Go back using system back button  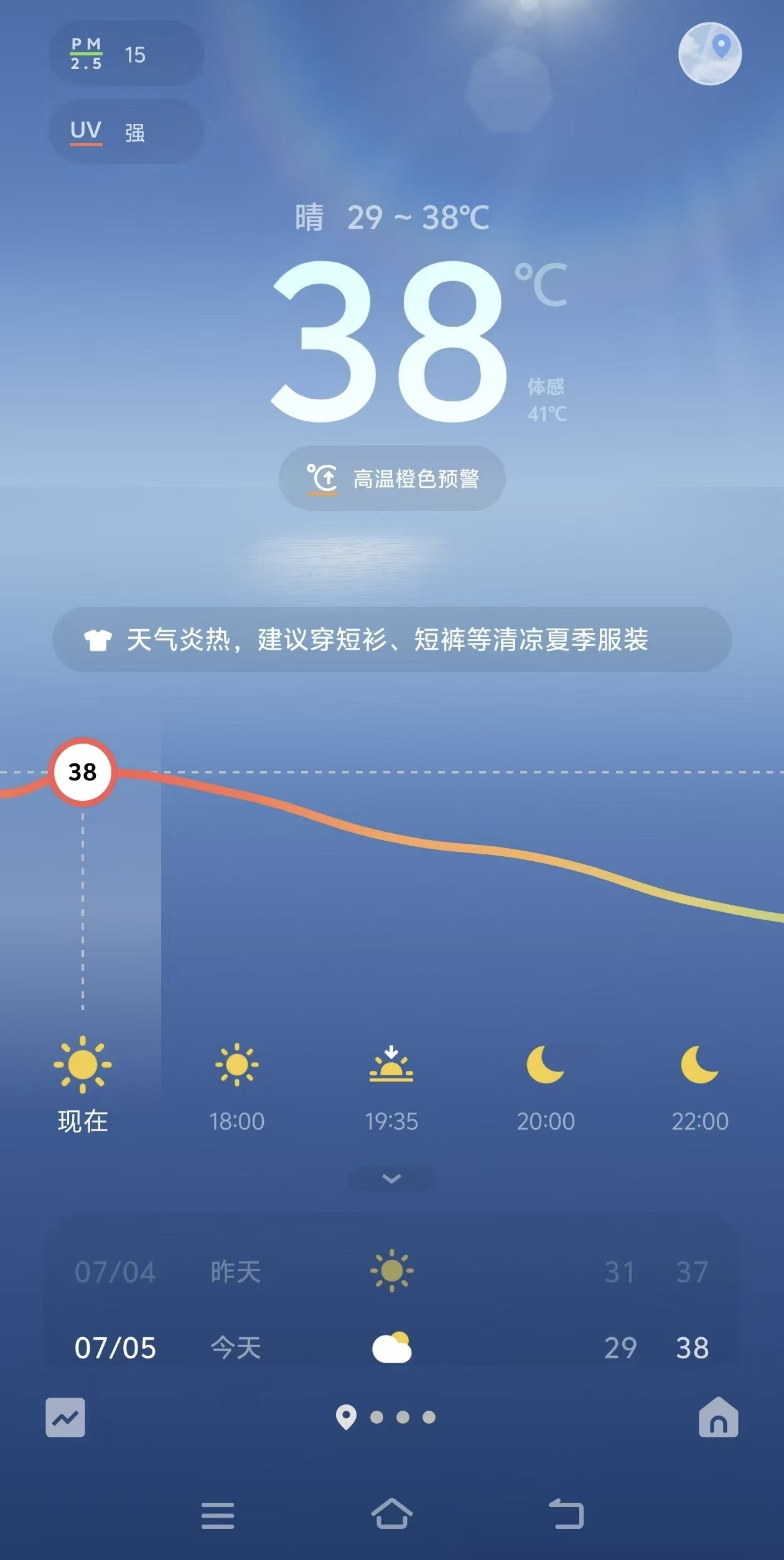tap(566, 1514)
